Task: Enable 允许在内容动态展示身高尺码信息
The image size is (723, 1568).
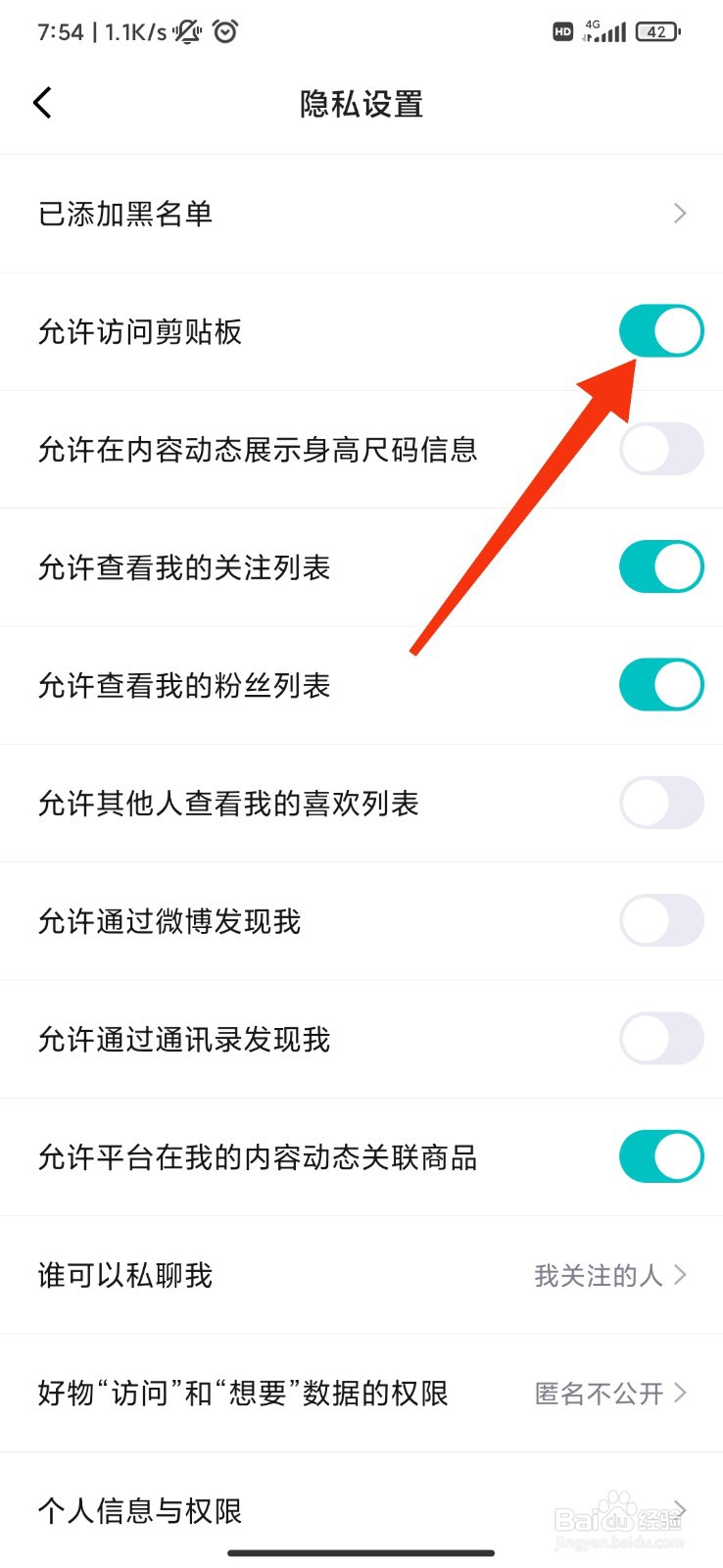Action: click(661, 449)
